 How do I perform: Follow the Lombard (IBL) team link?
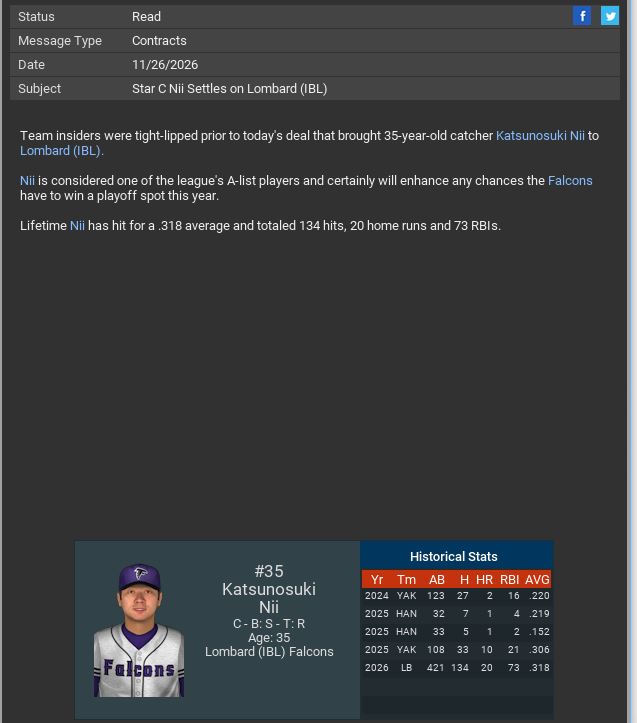click(61, 151)
